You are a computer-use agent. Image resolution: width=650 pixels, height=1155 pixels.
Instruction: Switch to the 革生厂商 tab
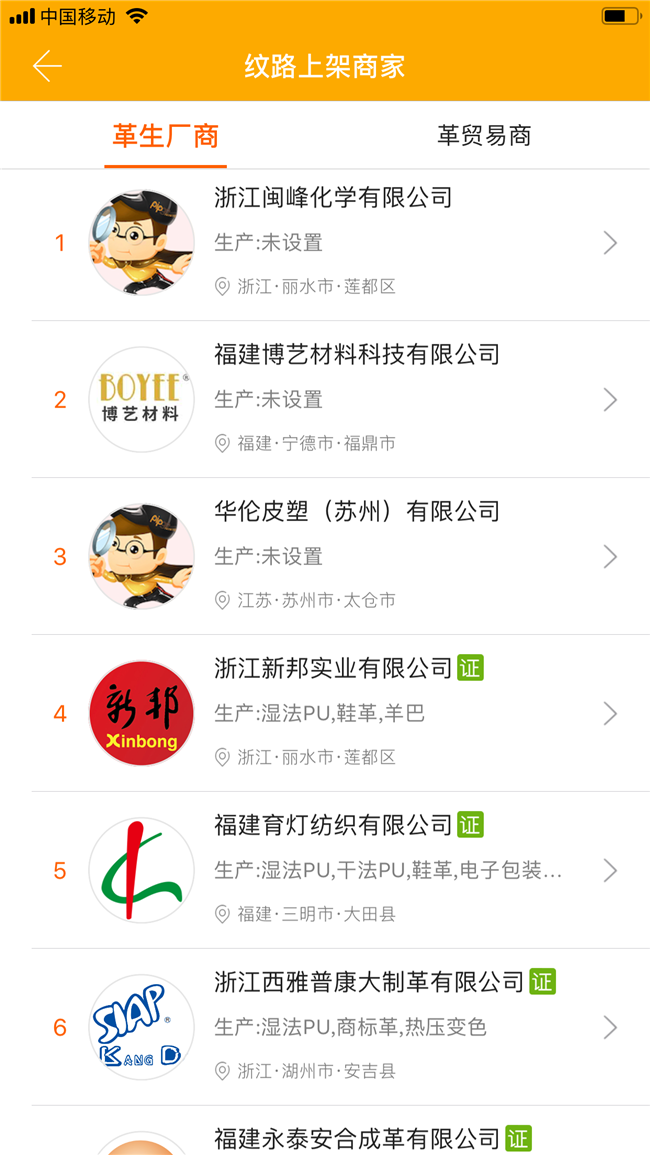click(x=165, y=136)
